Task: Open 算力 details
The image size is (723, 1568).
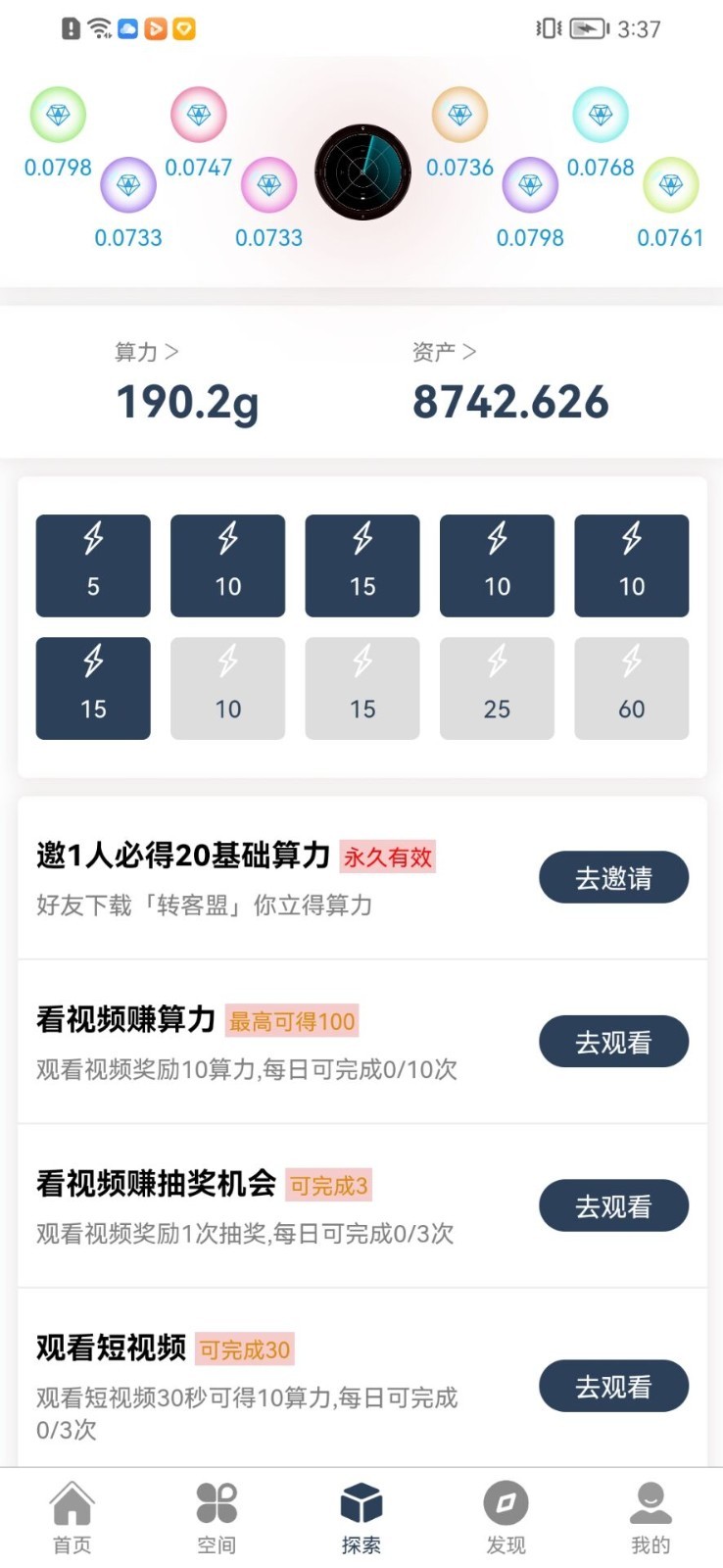Action: [147, 352]
